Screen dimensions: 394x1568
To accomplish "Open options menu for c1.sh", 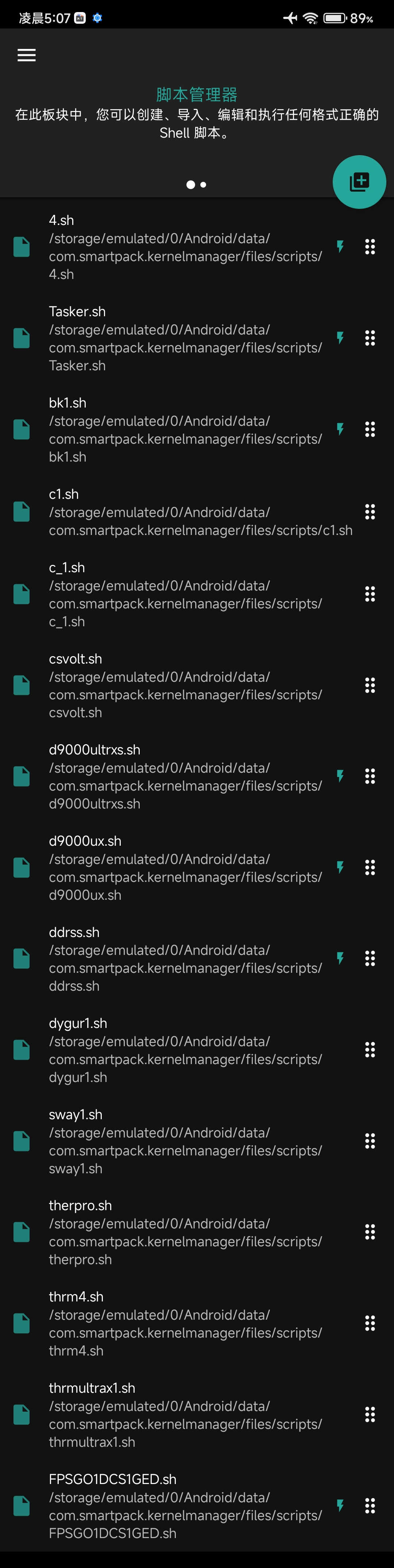I will coord(370,512).
